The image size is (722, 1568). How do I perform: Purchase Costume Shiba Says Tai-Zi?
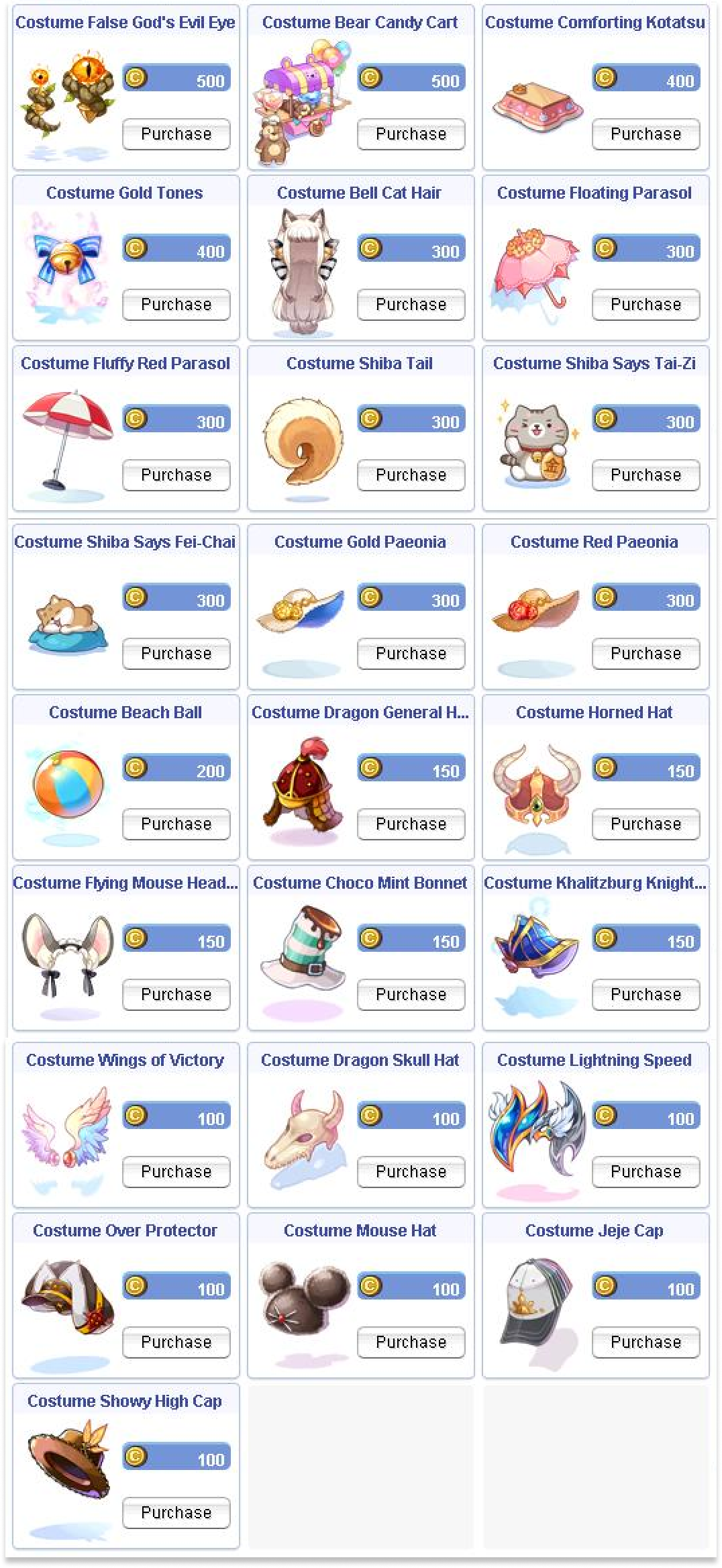coord(646,475)
